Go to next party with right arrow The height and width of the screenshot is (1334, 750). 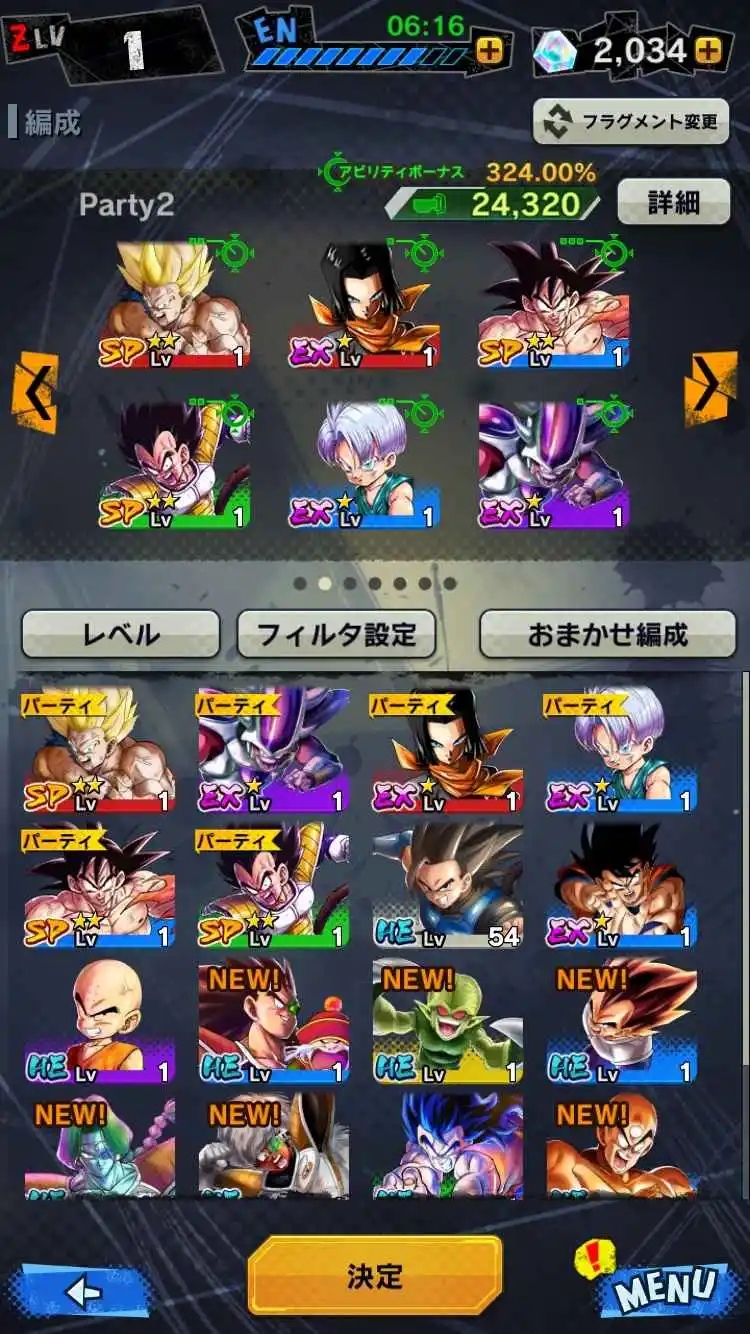(710, 388)
